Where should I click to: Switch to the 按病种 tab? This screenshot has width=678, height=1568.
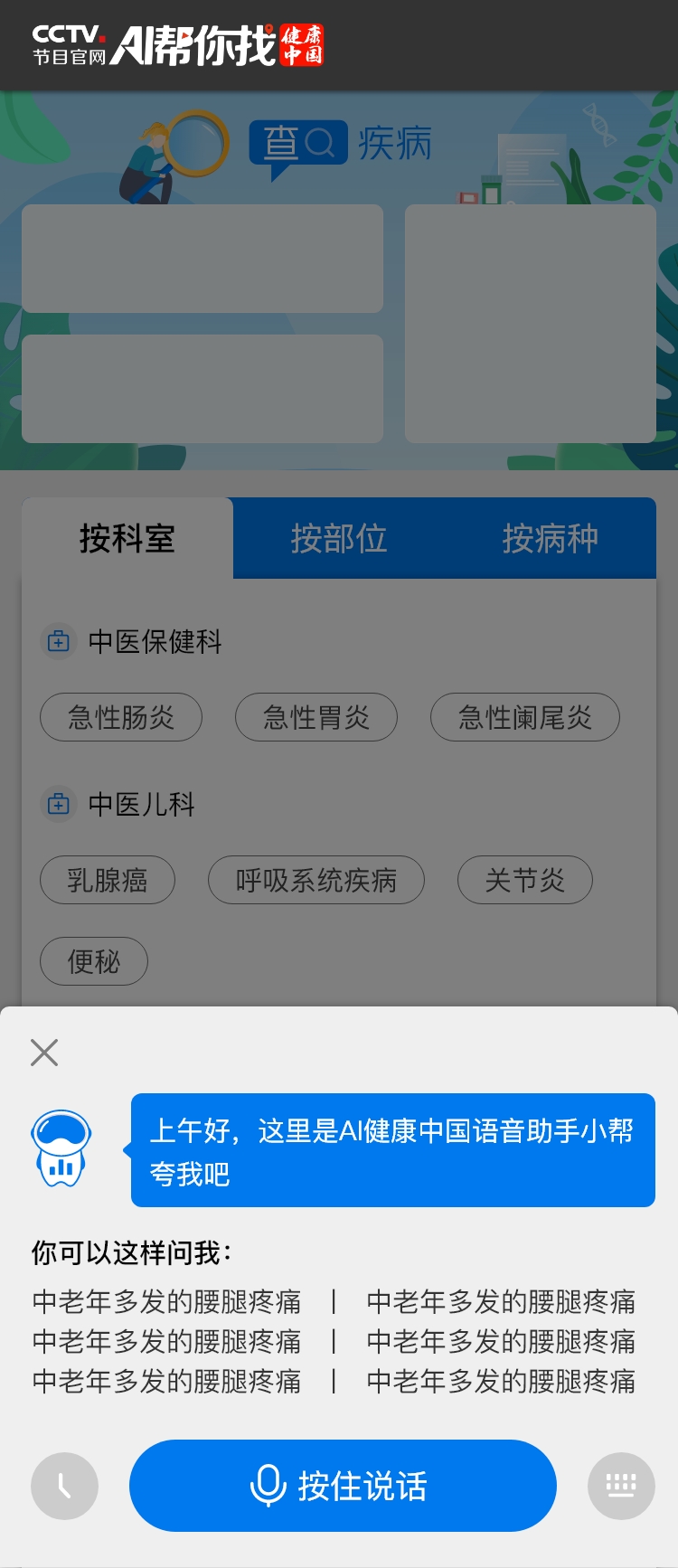point(550,539)
